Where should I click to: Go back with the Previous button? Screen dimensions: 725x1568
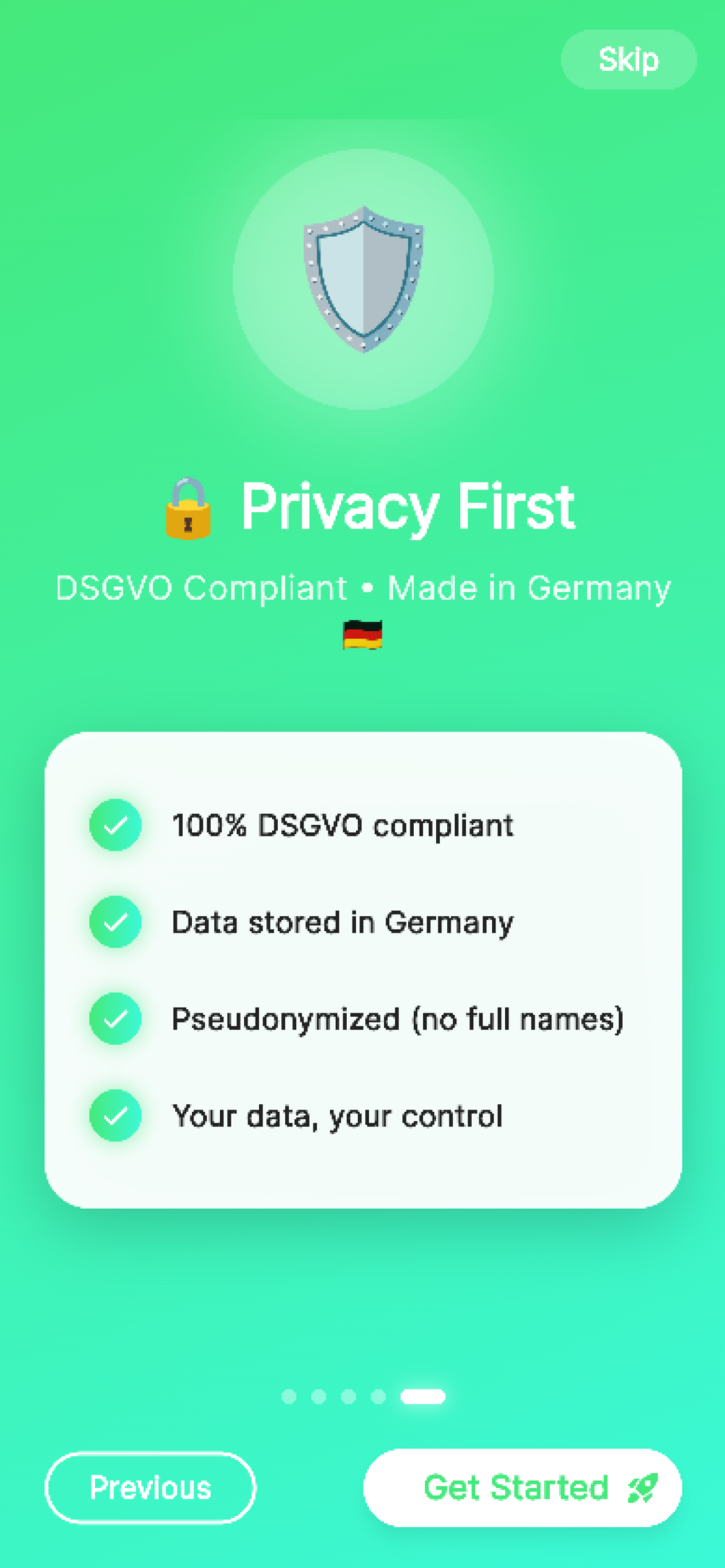point(150,1488)
